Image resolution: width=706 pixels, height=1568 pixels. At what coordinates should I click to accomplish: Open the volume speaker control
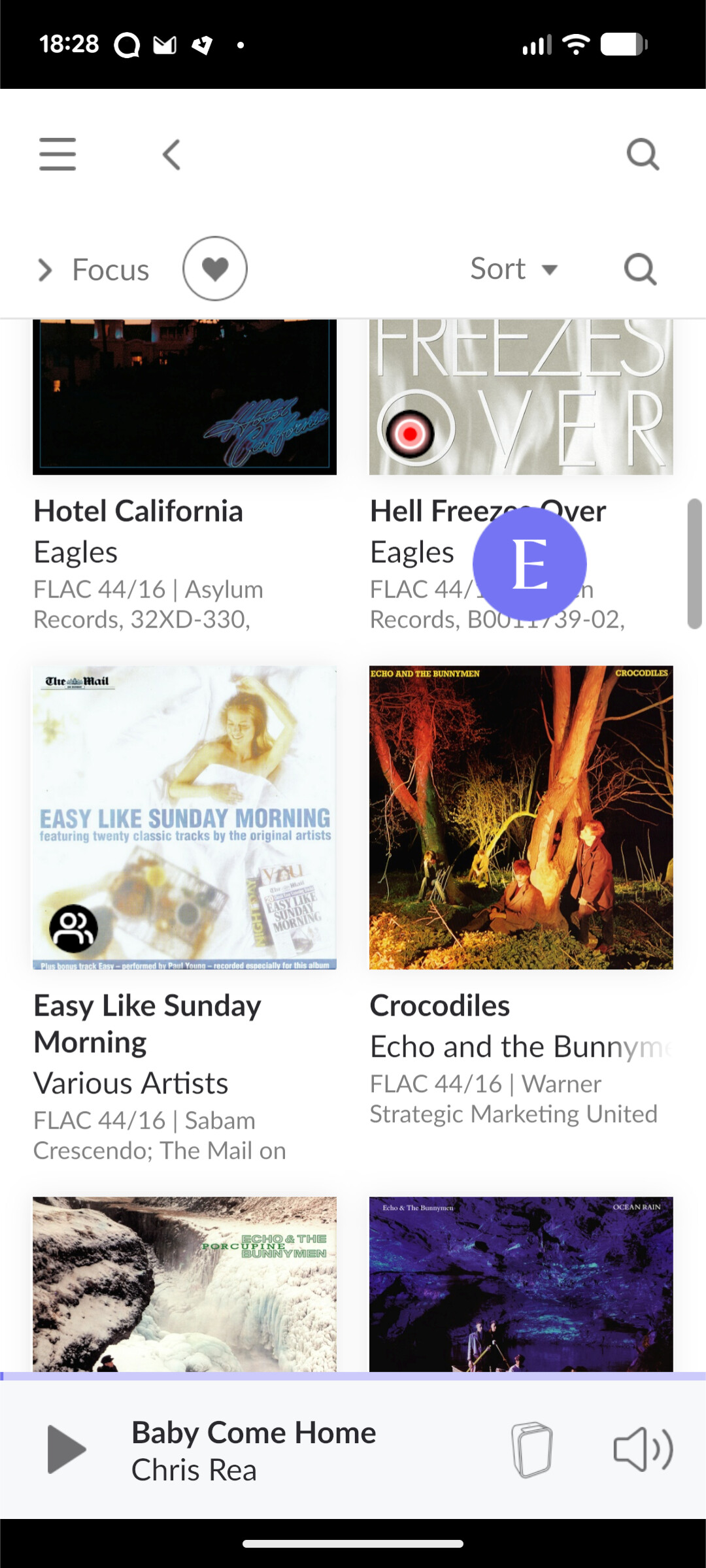(x=643, y=1449)
